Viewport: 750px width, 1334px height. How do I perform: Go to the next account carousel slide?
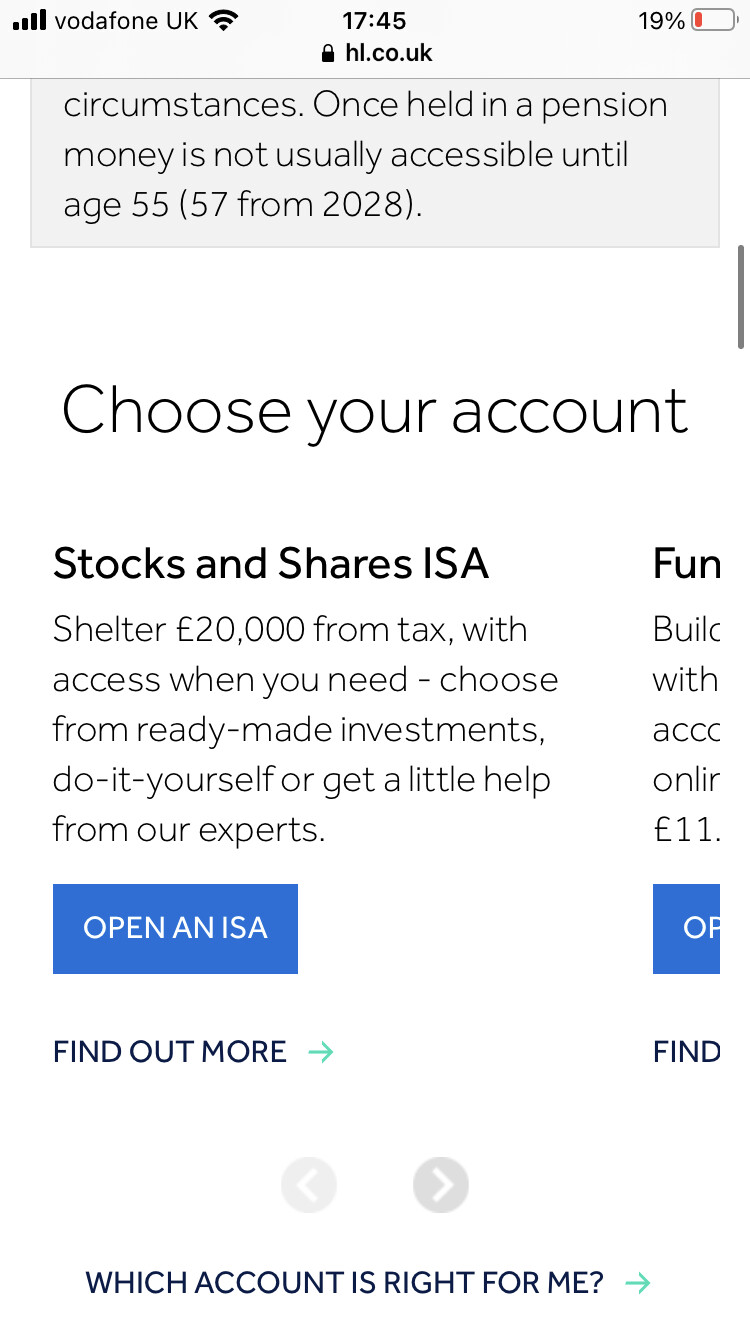coord(440,1185)
